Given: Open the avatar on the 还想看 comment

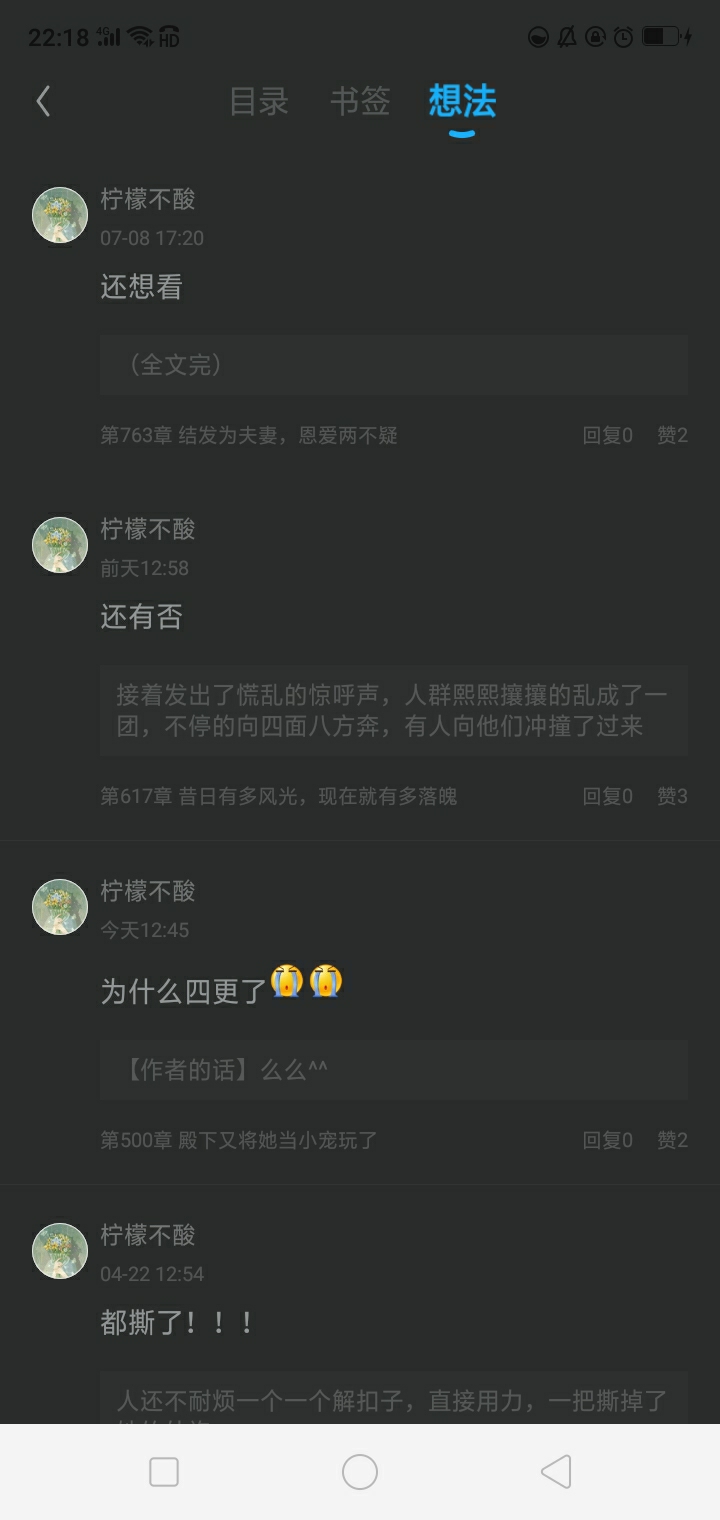Looking at the screenshot, I should pyautogui.click(x=60, y=215).
